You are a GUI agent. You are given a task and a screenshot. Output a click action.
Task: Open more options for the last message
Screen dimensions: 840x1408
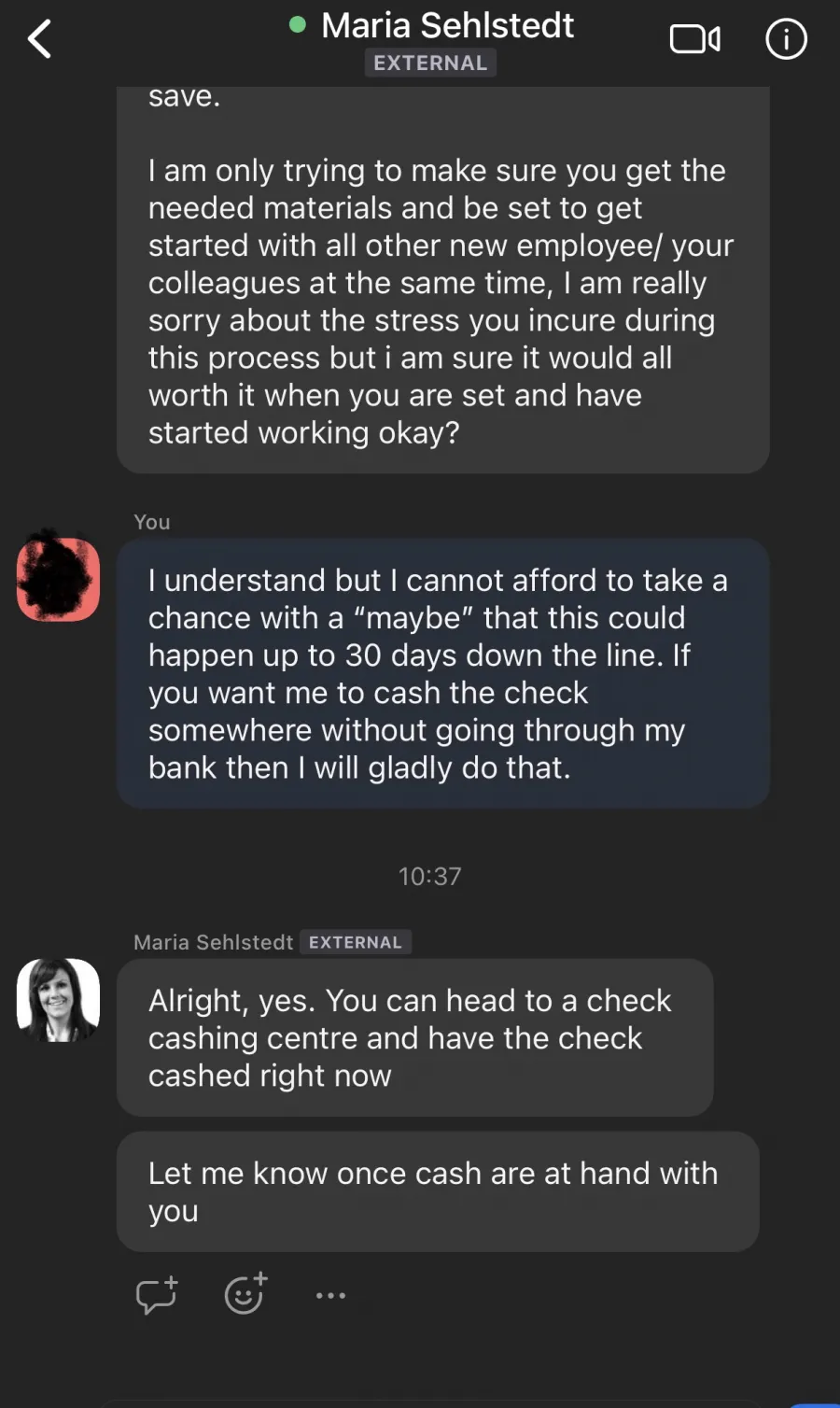330,1295
